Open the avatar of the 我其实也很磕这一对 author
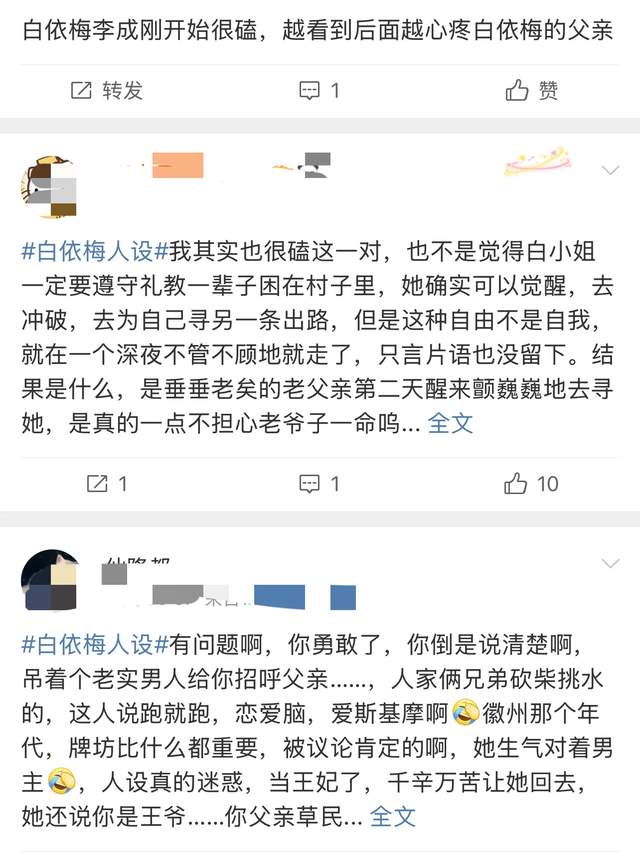The height and width of the screenshot is (864, 640). 50,185
